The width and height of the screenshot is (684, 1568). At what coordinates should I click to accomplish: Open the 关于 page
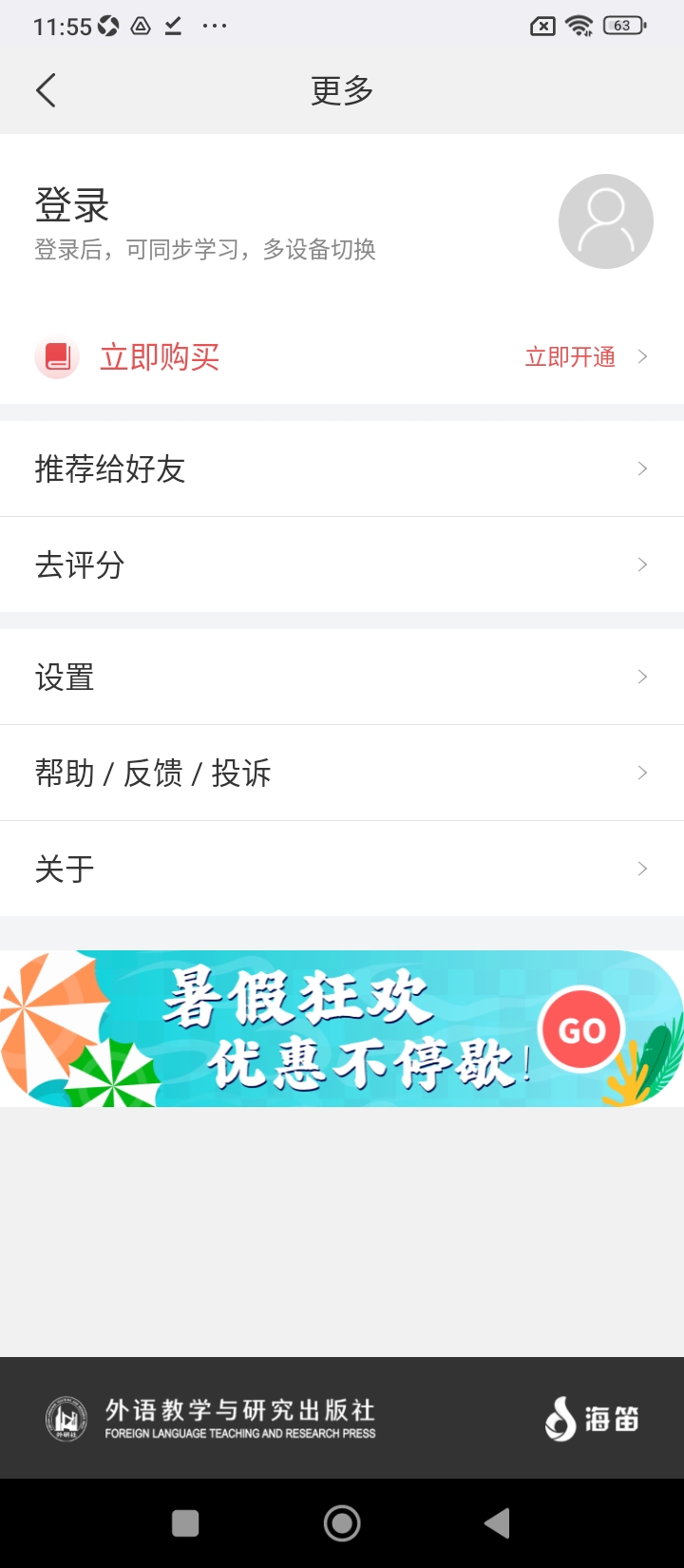(x=342, y=869)
